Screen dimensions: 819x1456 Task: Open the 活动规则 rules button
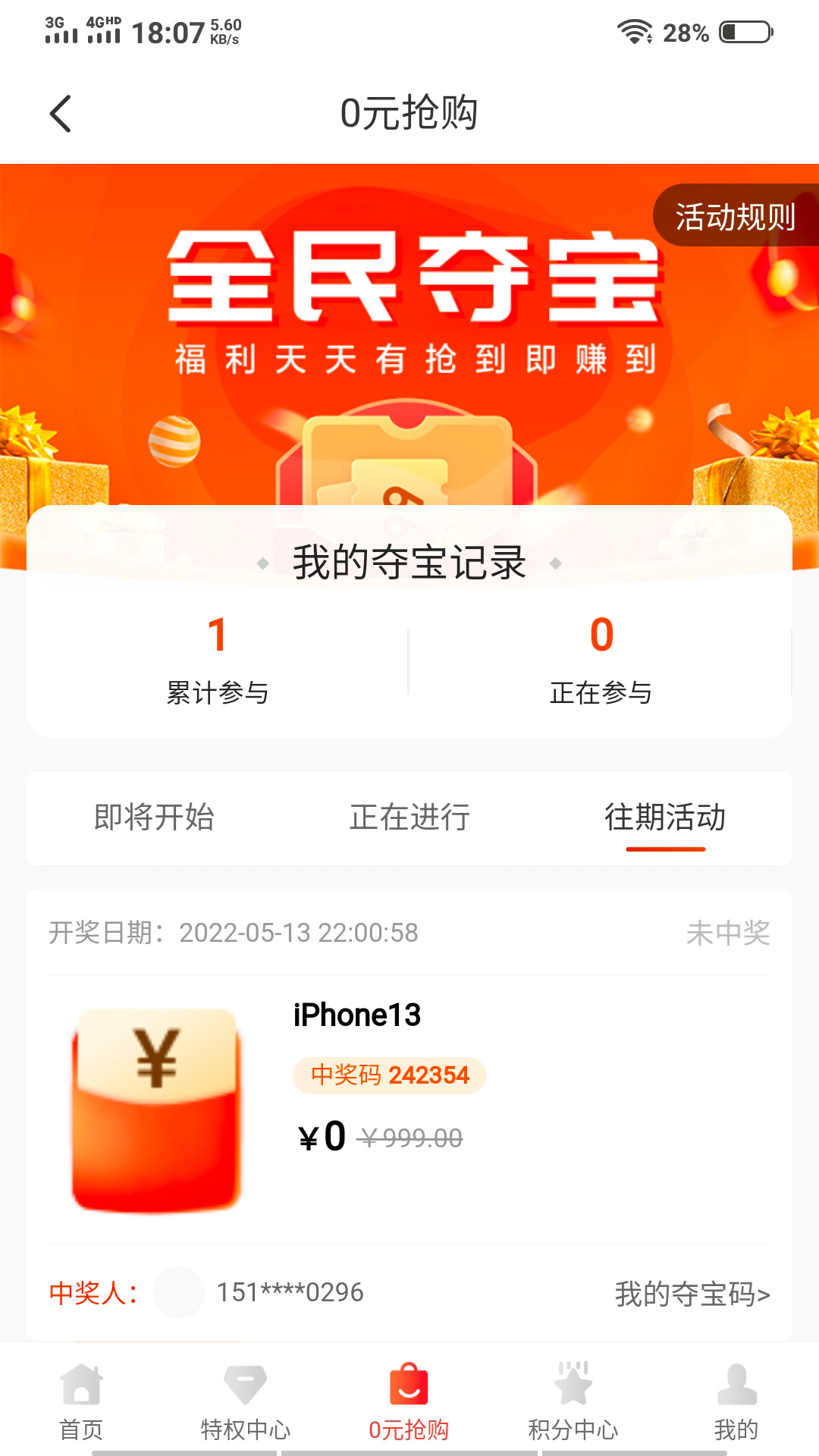[x=735, y=218]
